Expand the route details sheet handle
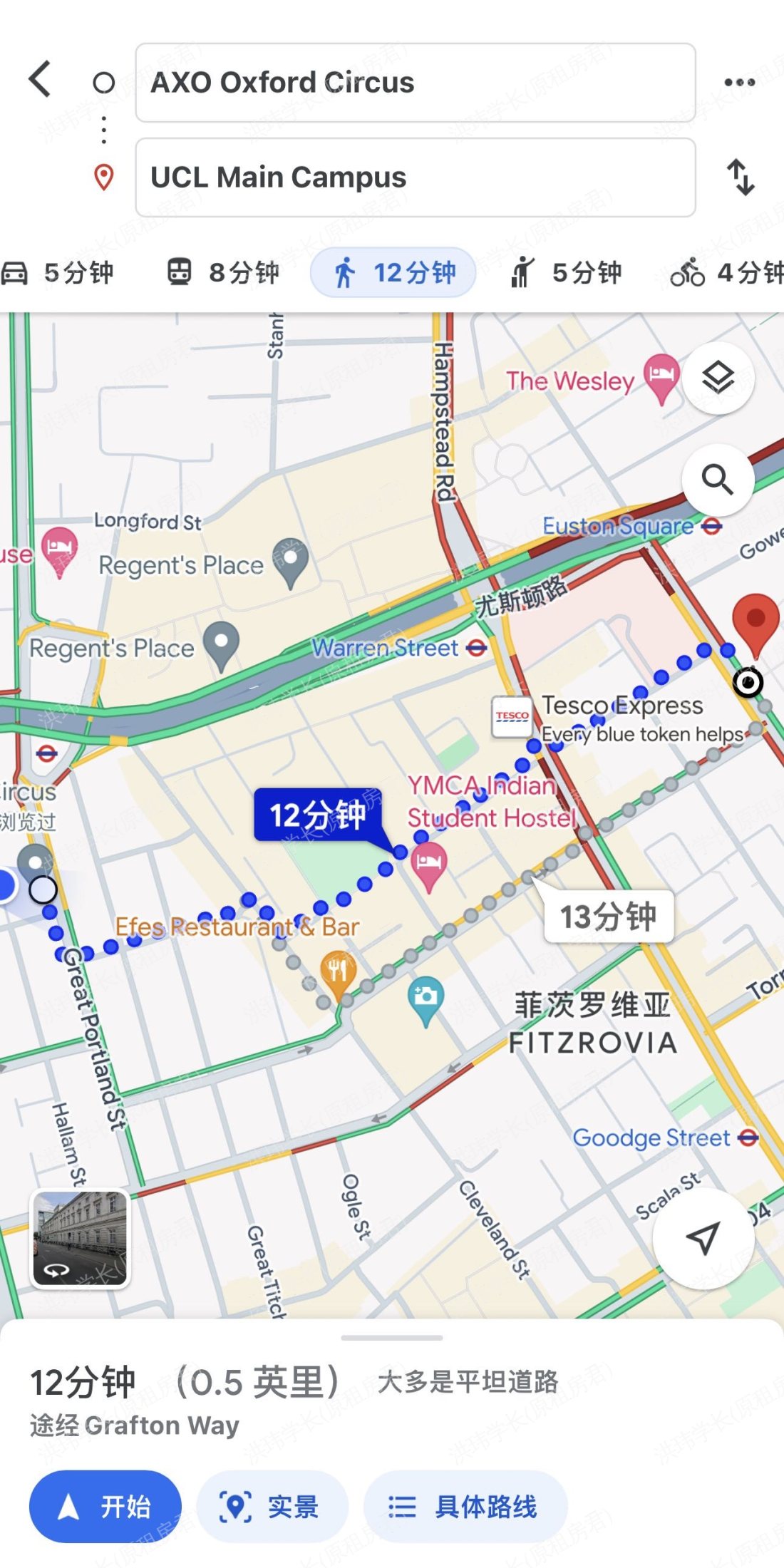This screenshot has height=1568, width=784. 392,1338
